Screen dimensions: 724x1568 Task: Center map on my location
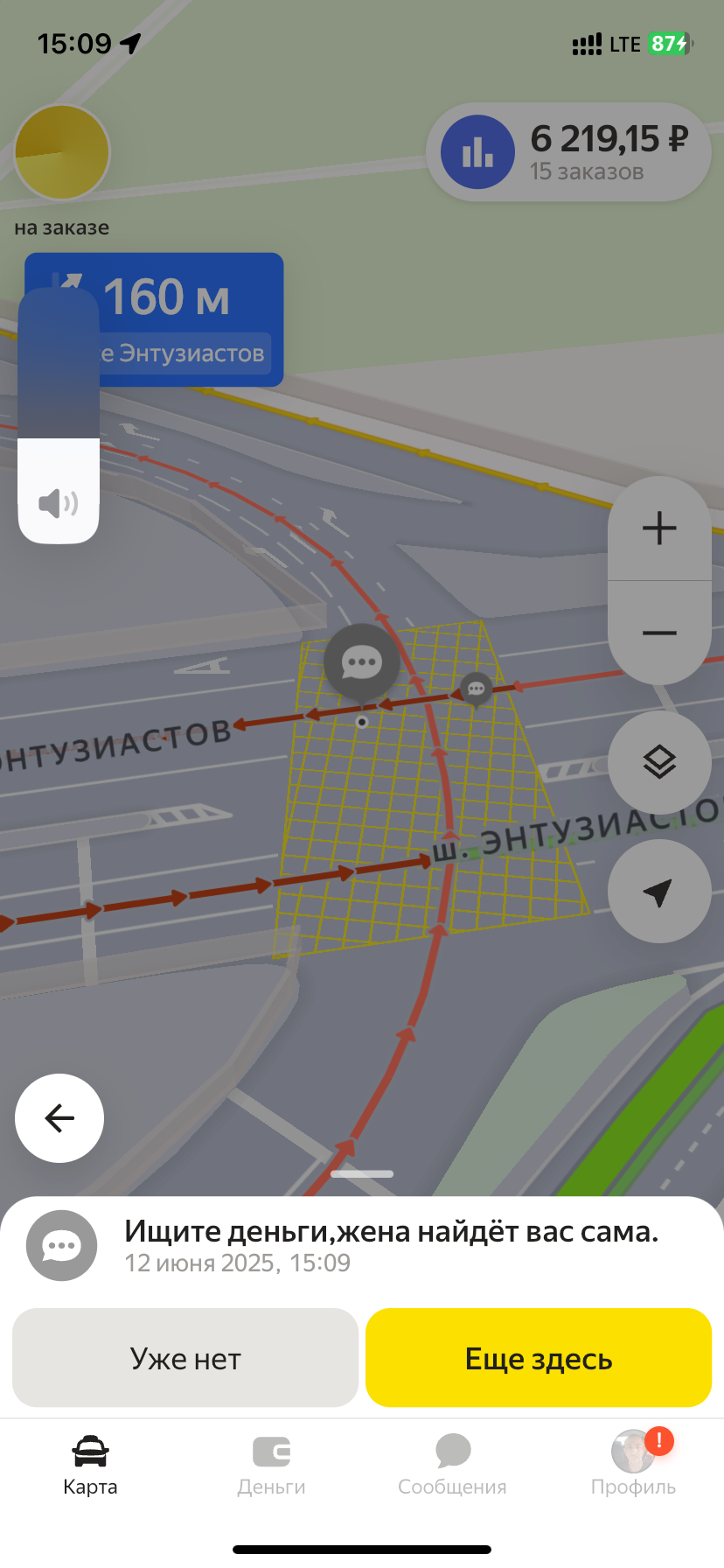coord(659,892)
